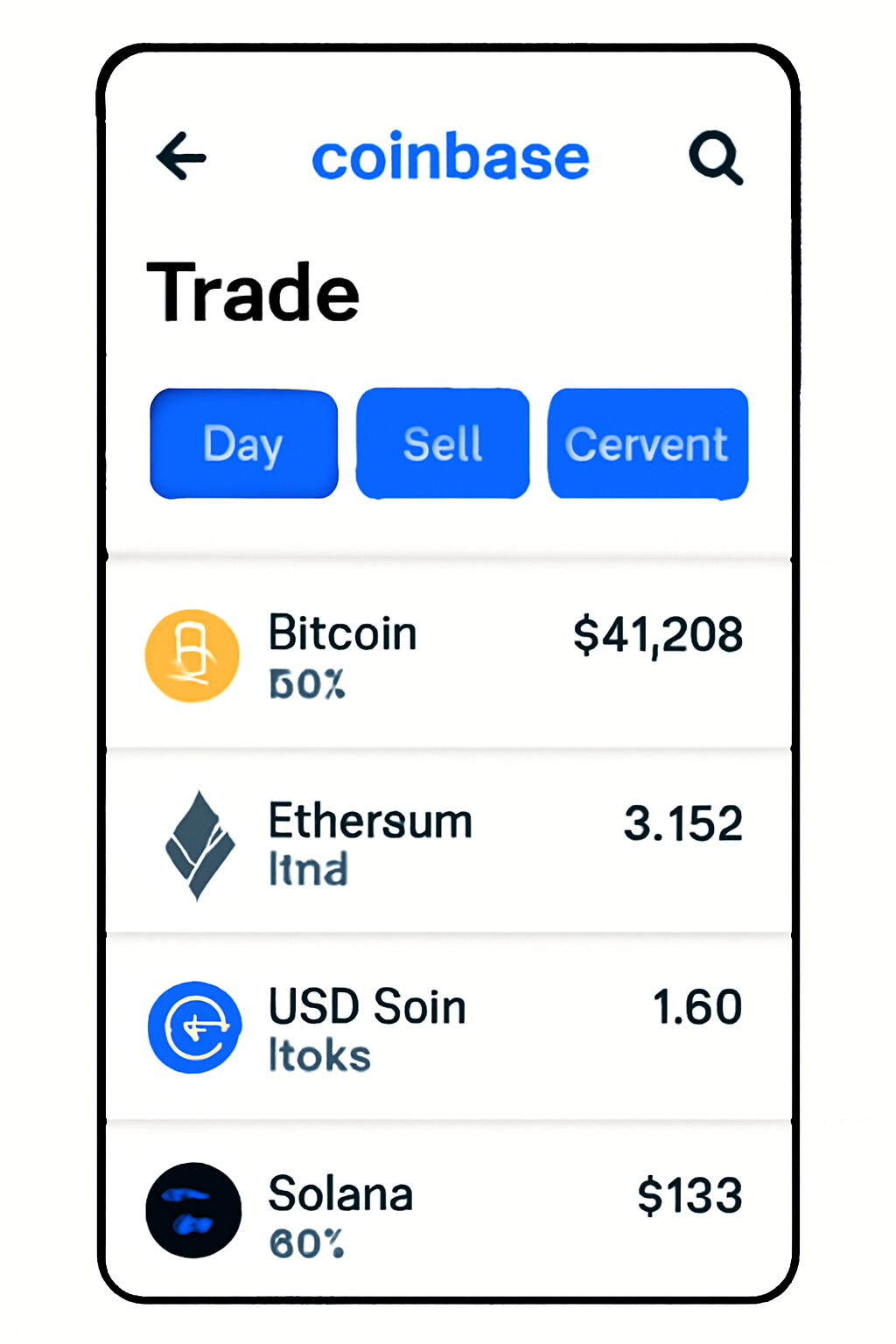The width and height of the screenshot is (896, 1344).
Task: Select the Solana token icon
Action: coord(193,1211)
